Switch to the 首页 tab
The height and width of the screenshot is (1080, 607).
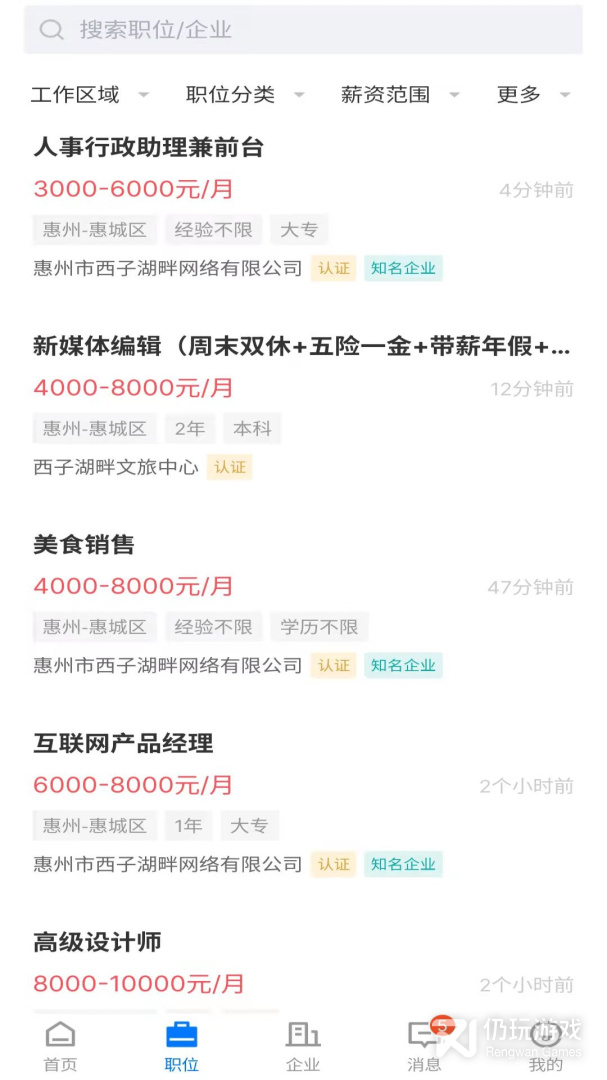pos(61,1046)
